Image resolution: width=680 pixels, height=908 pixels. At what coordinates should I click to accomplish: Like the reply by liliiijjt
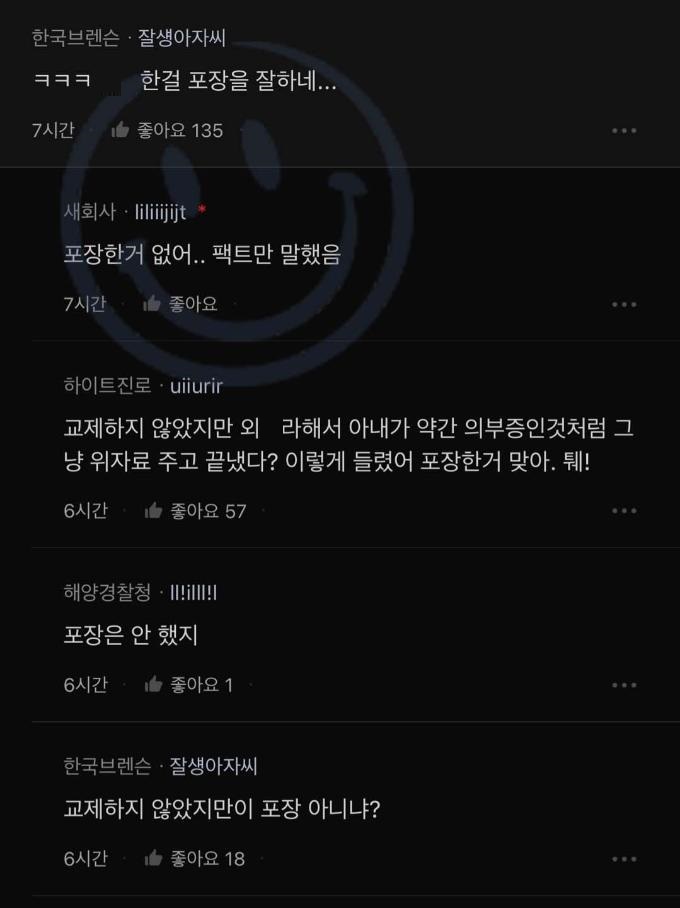coord(153,304)
